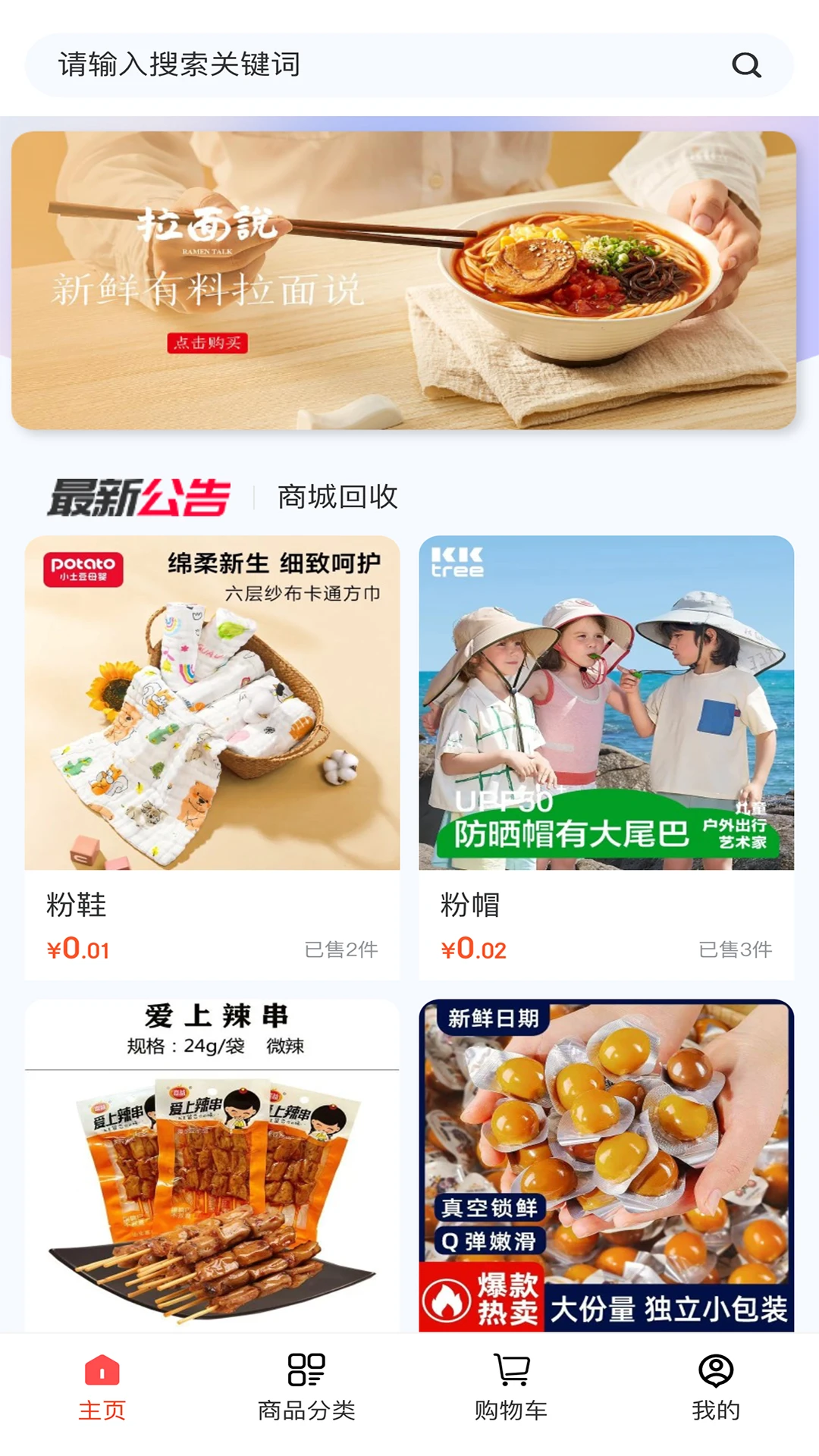
Task: Go to 商品分类 categories tab
Action: [x=306, y=1388]
